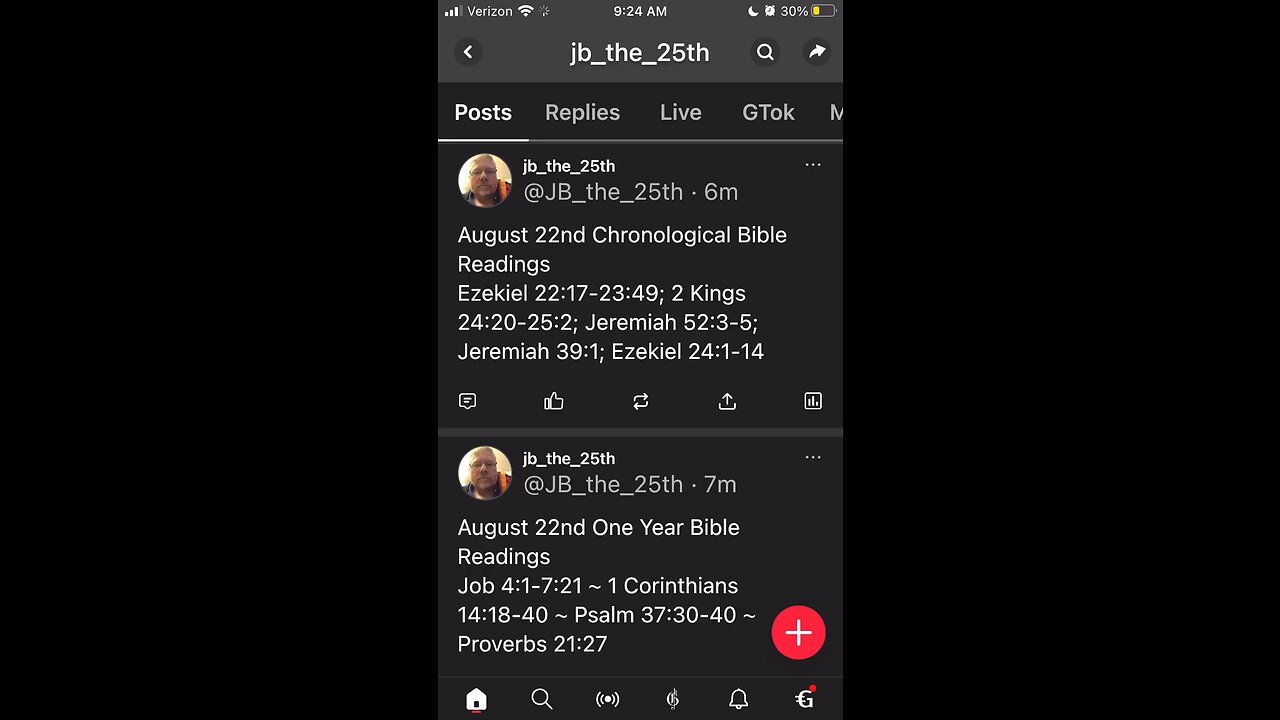Share the jb_the_25th profile
The width and height of the screenshot is (1280, 720).
(817, 52)
